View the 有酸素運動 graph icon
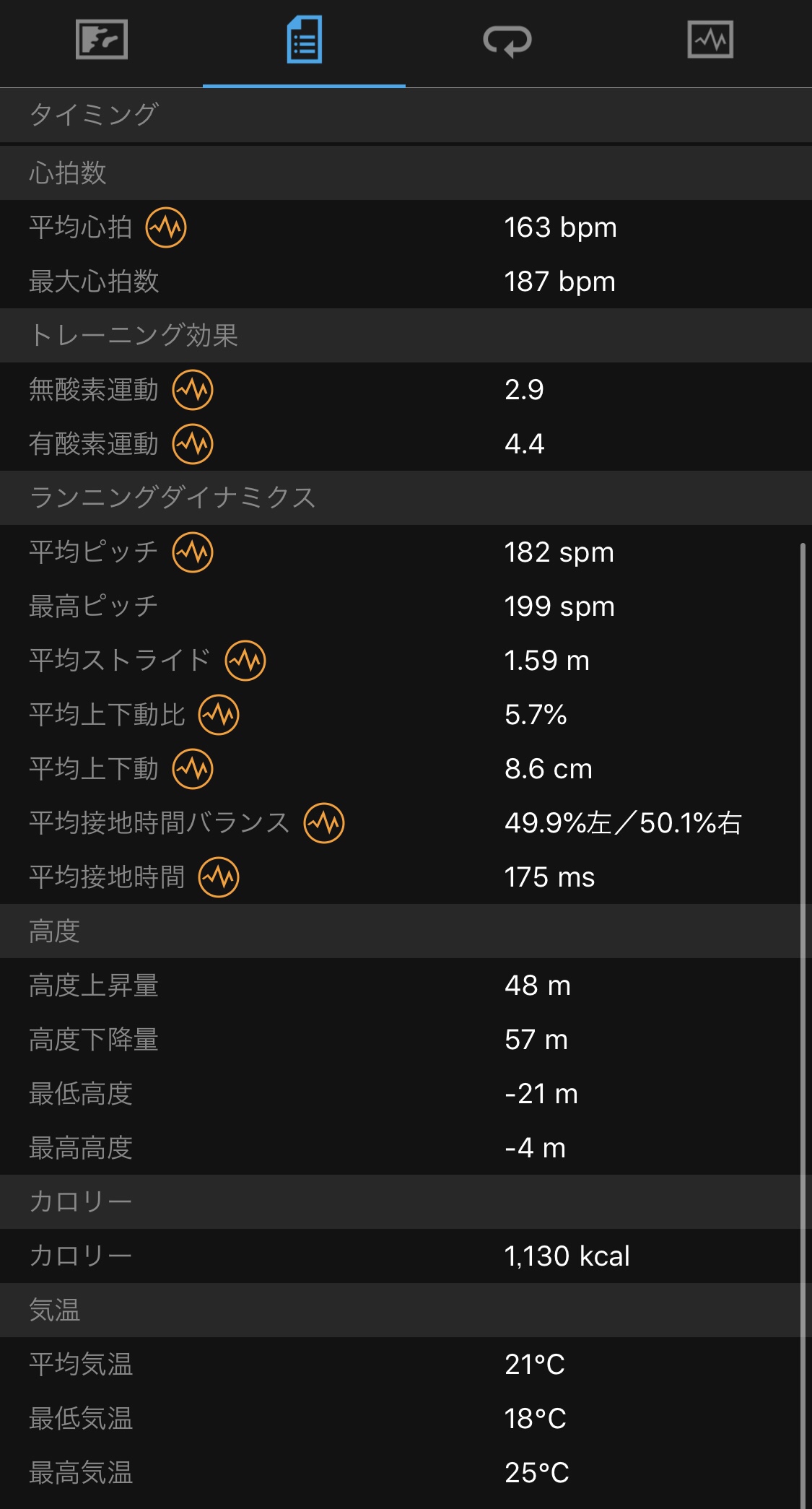 (193, 444)
